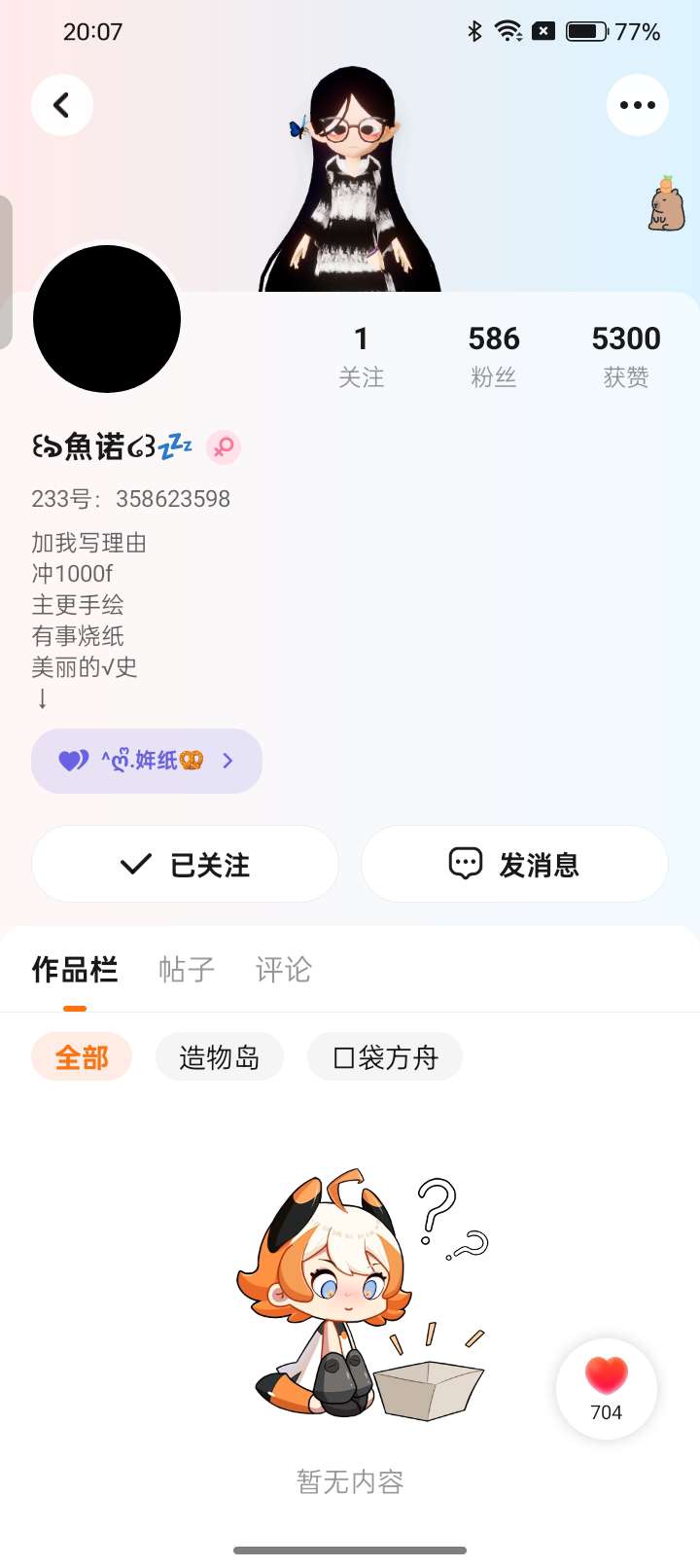
Task: View the 粉丝 followers list
Action: click(x=493, y=356)
